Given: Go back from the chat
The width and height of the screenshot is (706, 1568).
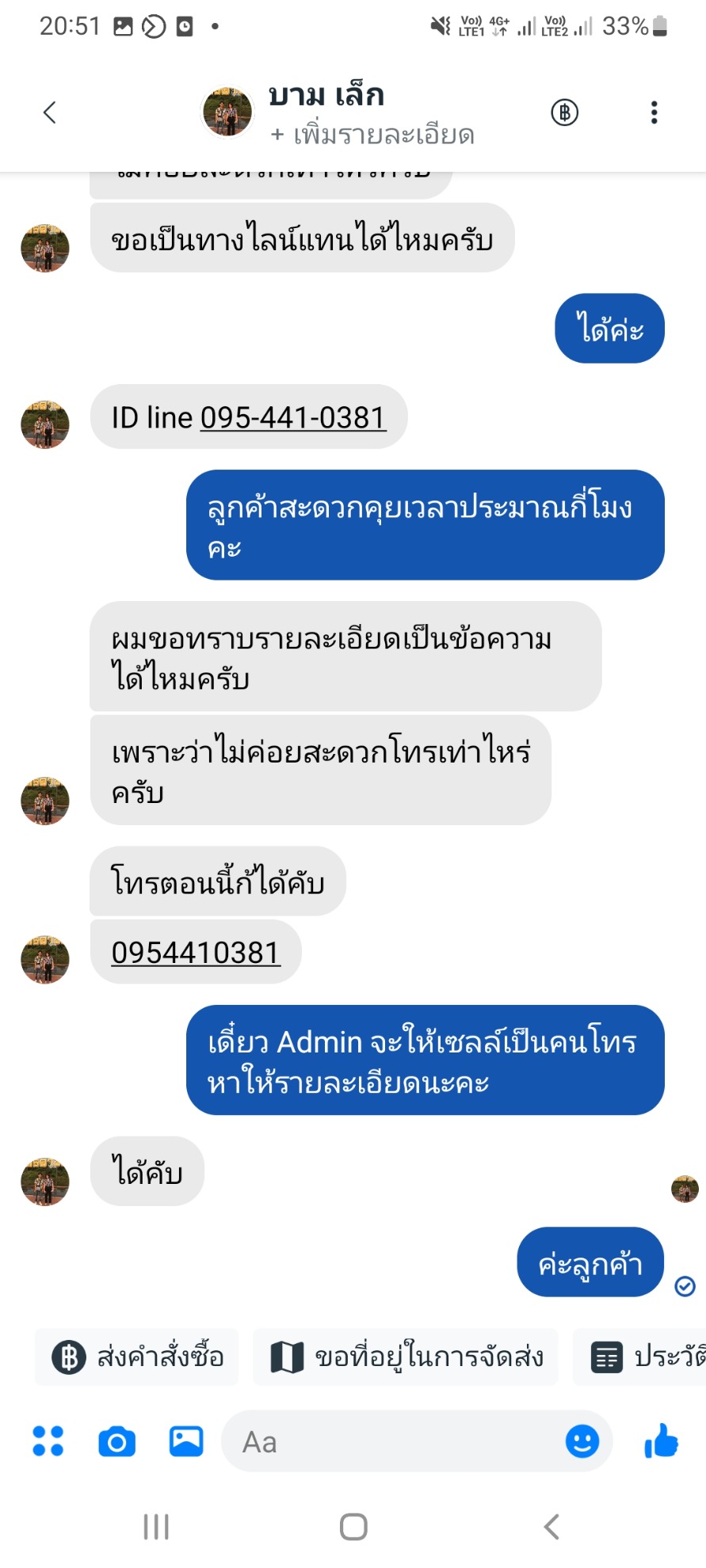Looking at the screenshot, I should (50, 112).
